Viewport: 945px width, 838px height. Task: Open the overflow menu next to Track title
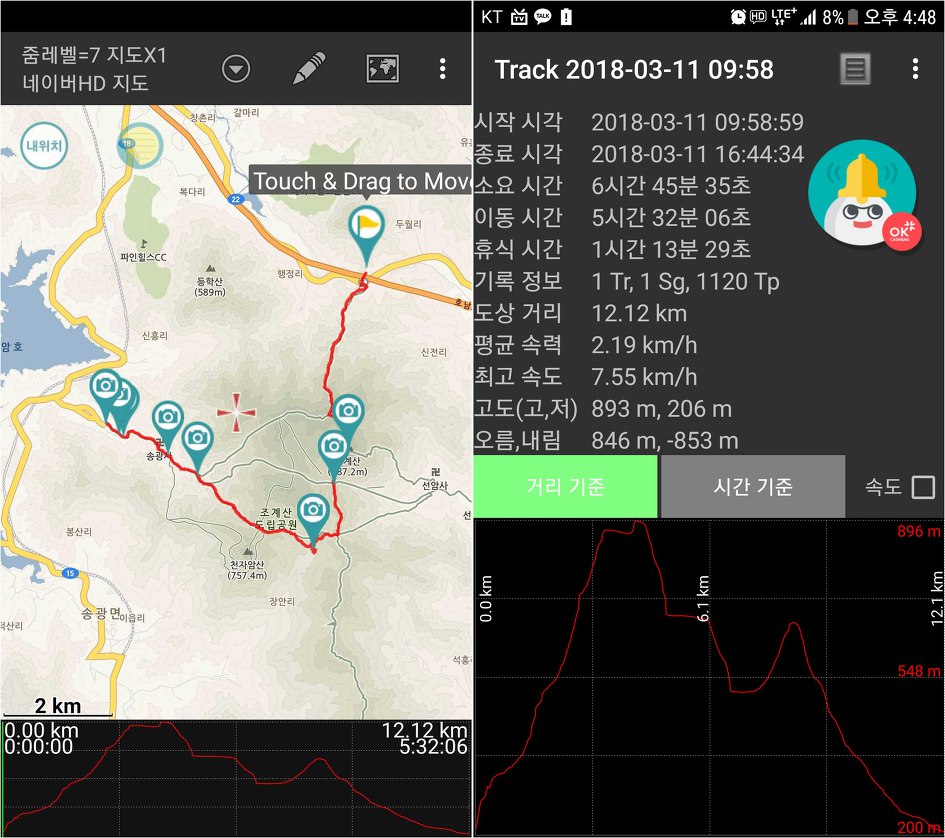click(915, 69)
